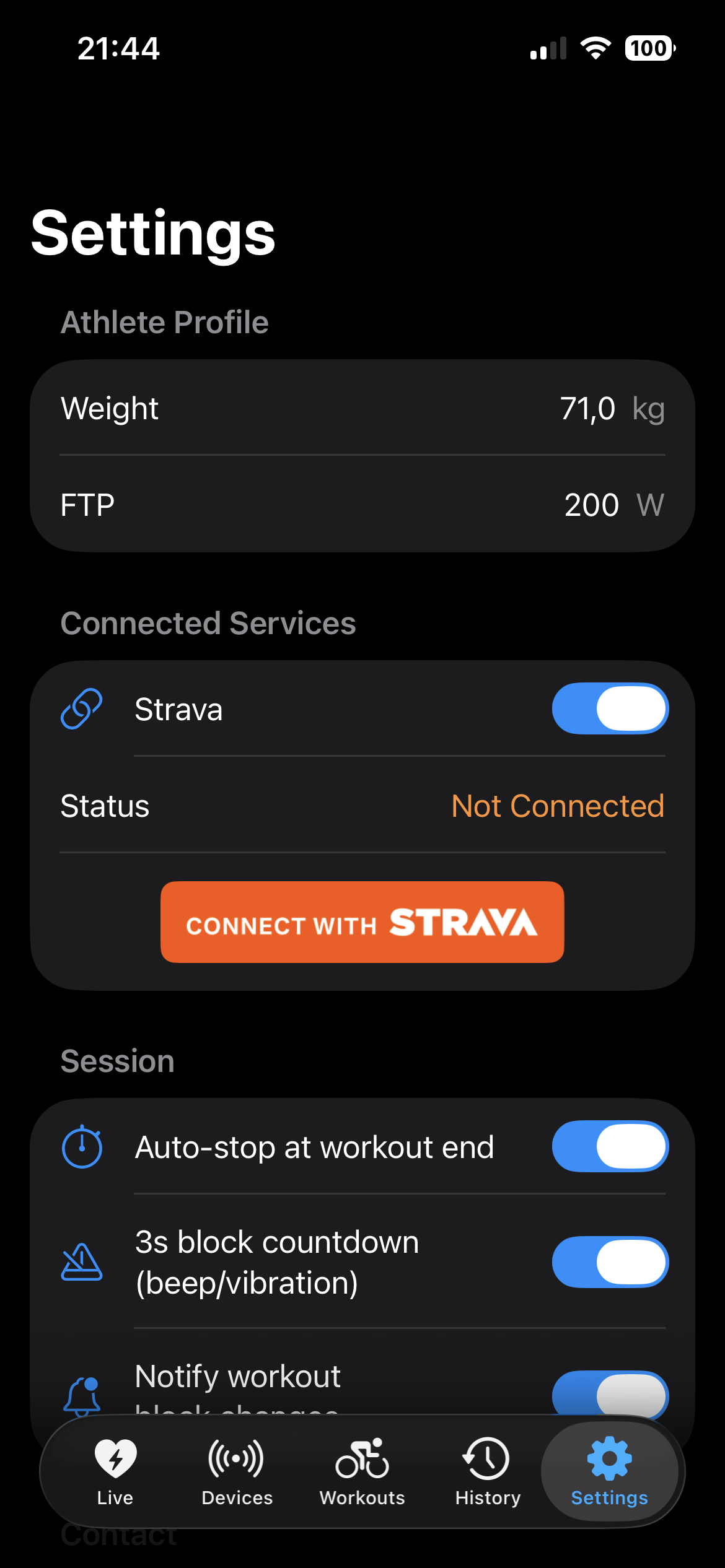Disable auto-stop at workout end

[x=610, y=1146]
